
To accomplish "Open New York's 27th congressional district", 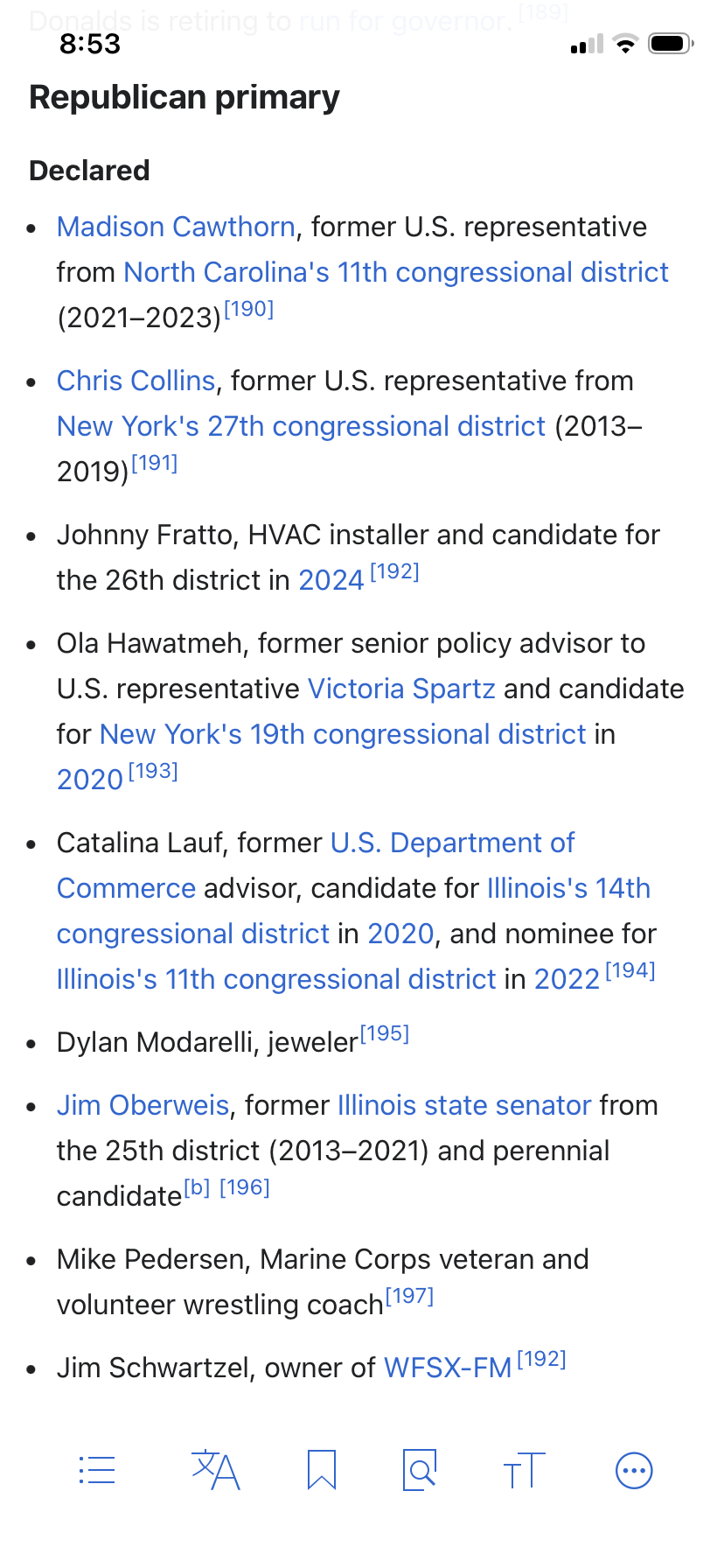I will coord(301,427).
